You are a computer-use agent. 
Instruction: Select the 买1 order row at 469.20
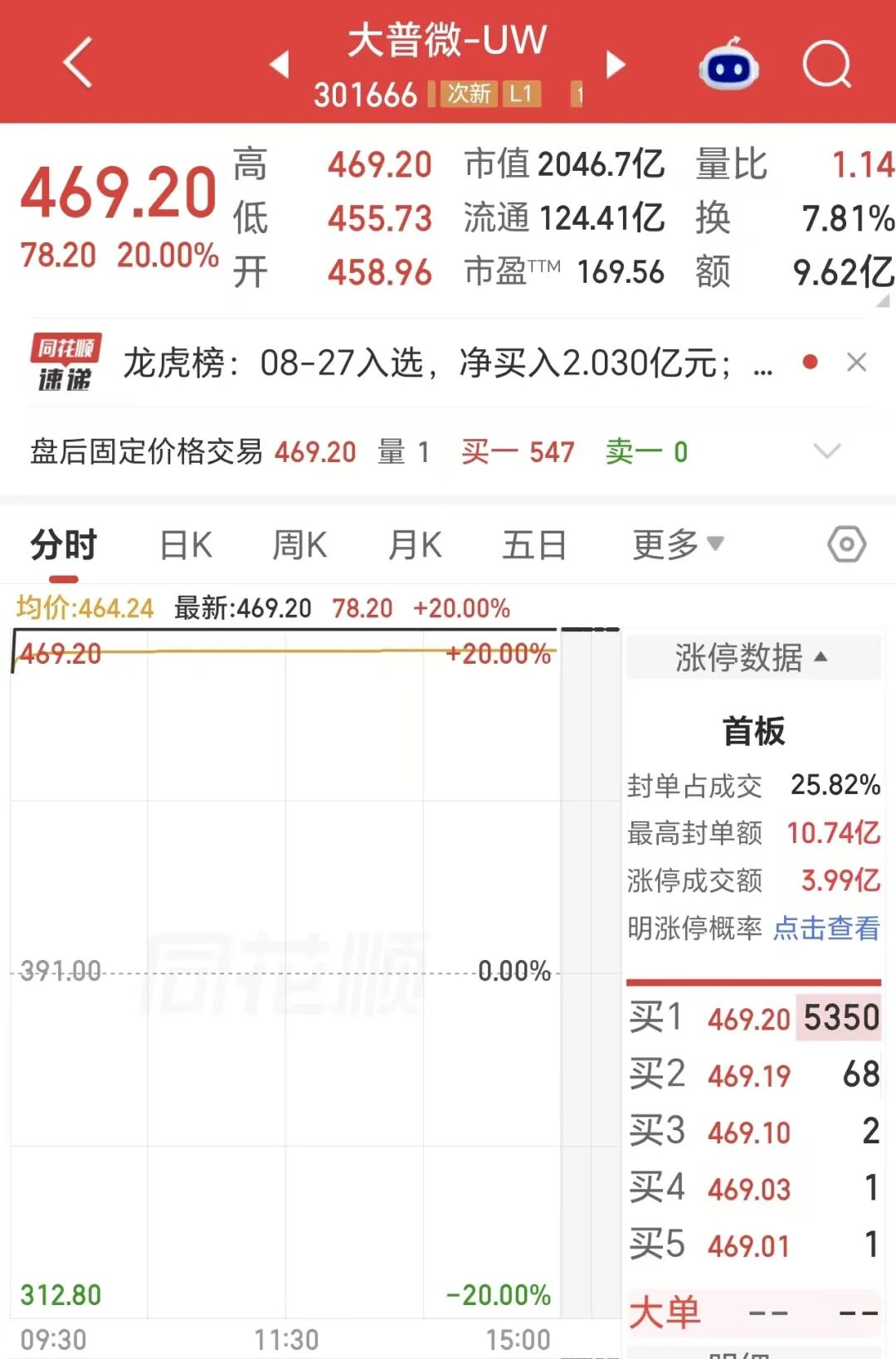(x=753, y=1017)
